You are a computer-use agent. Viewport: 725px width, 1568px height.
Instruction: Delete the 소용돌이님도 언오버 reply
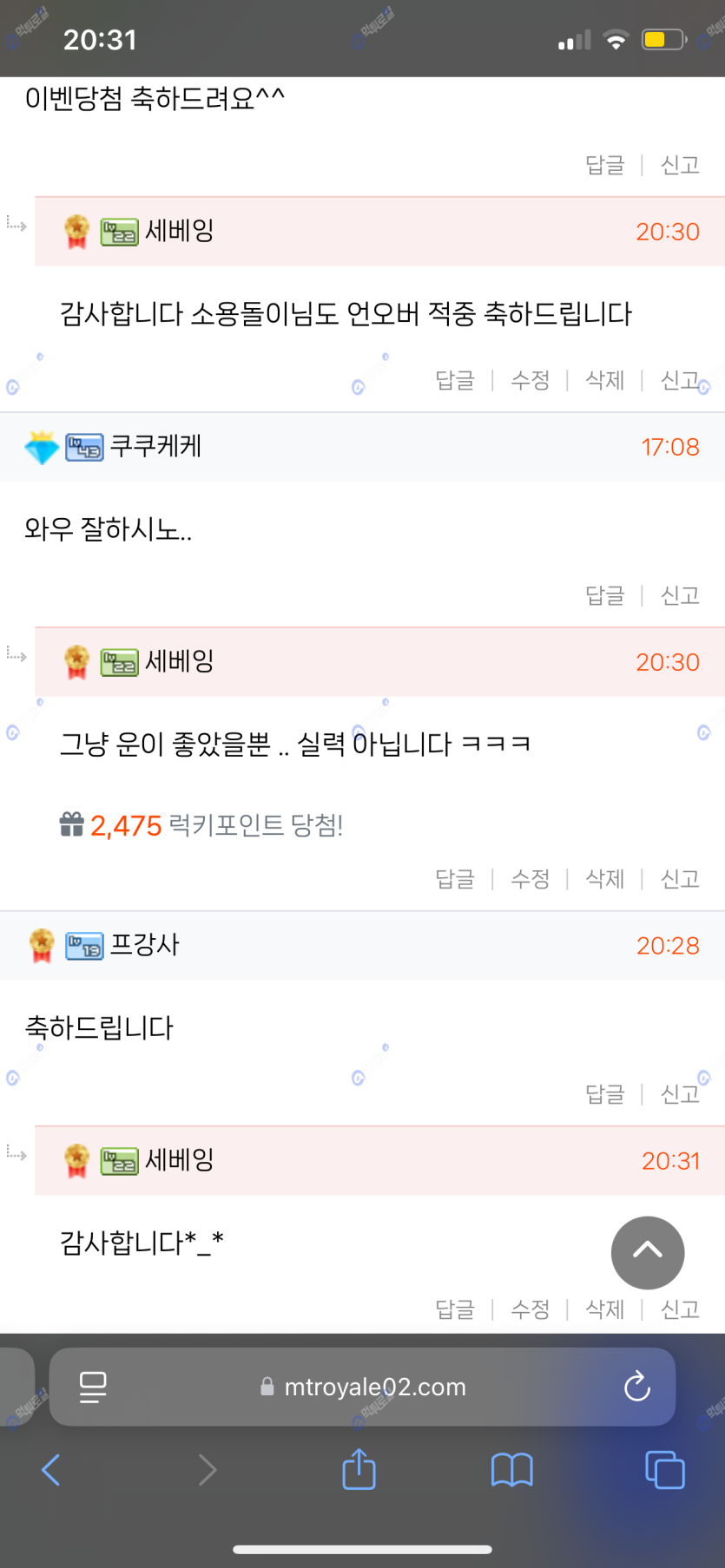pyautogui.click(x=604, y=380)
